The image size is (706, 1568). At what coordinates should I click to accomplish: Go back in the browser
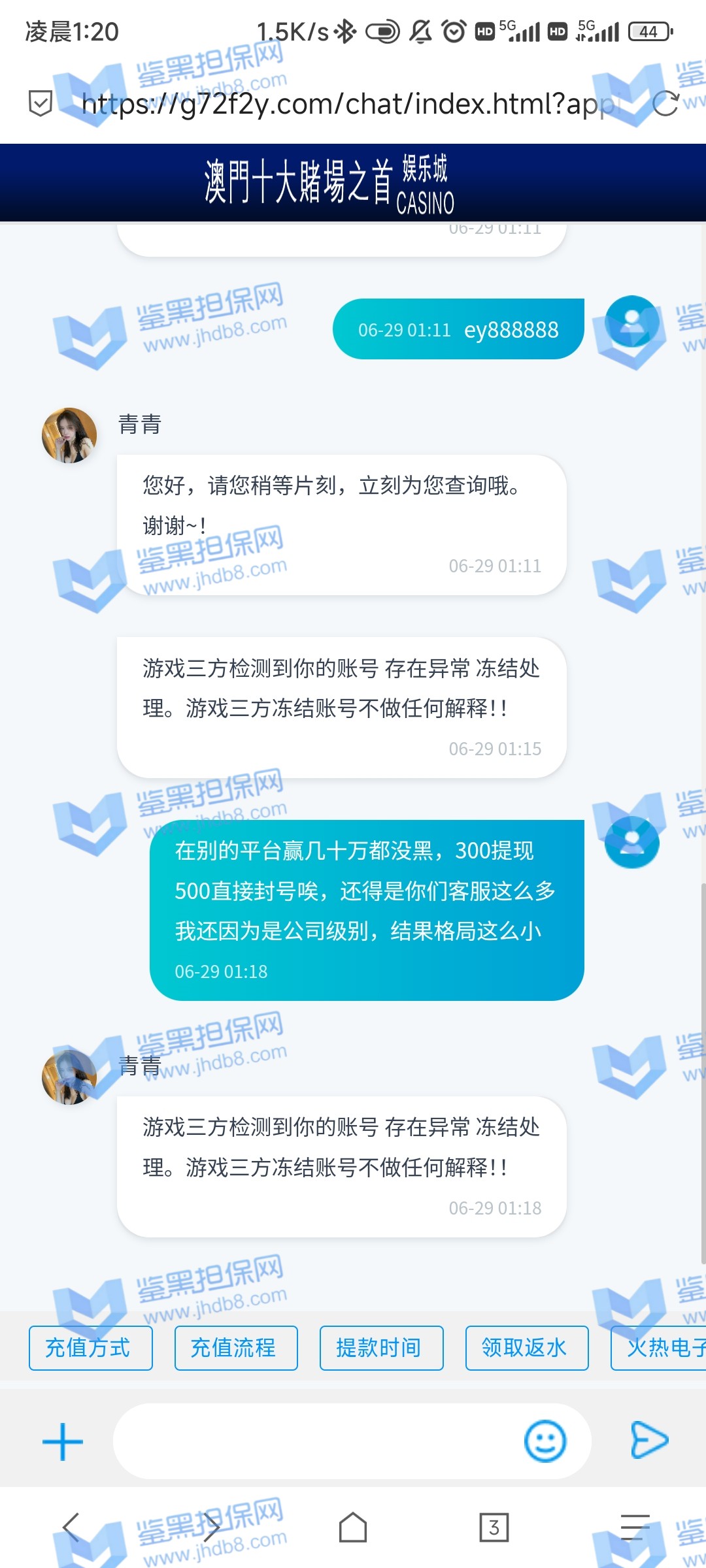(x=71, y=1527)
